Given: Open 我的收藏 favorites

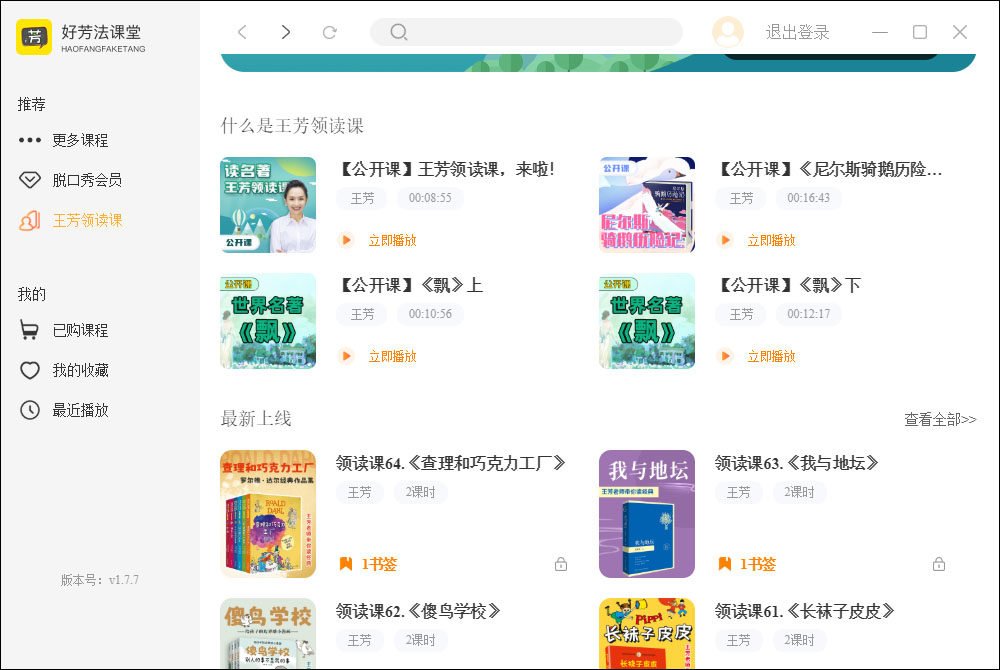Looking at the screenshot, I should coord(80,370).
